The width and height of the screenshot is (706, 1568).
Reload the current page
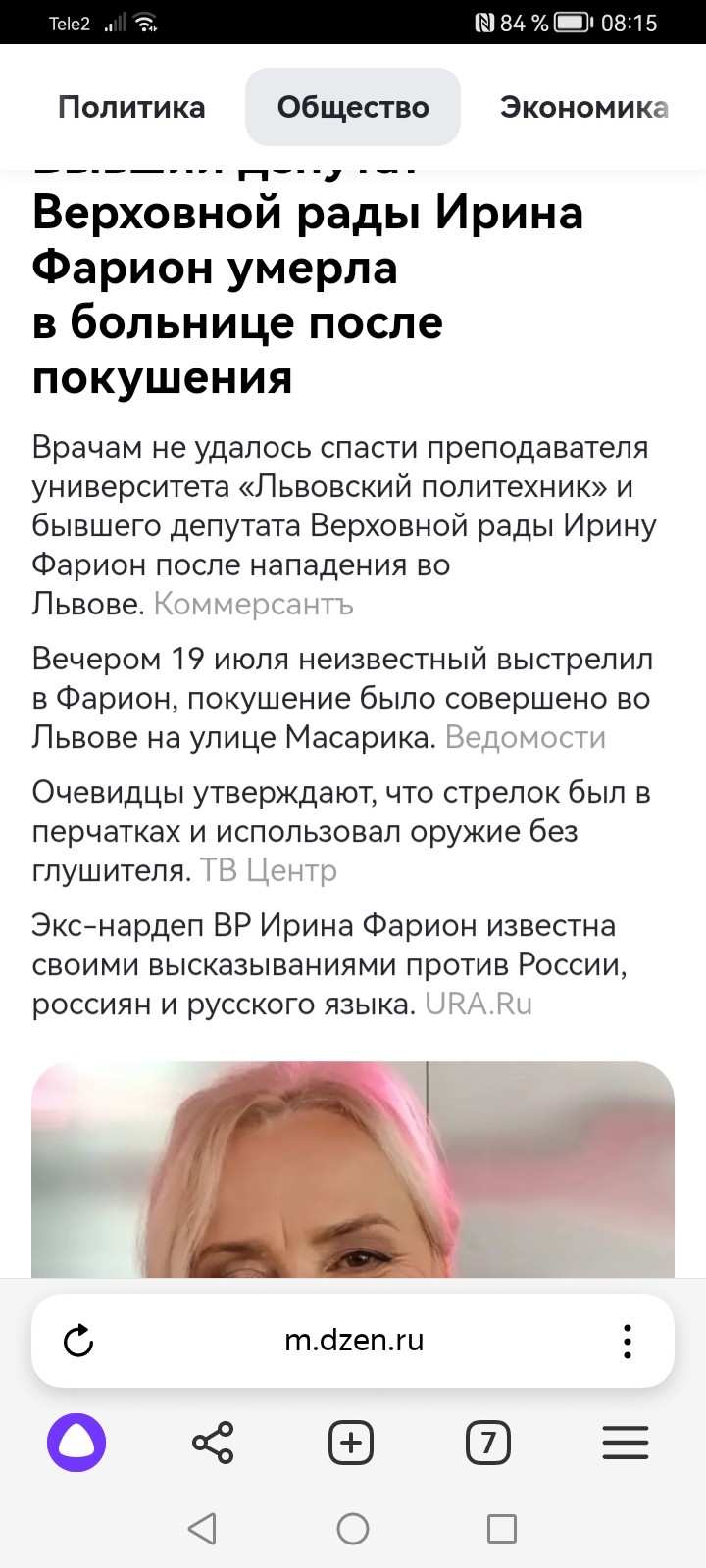point(78,1341)
